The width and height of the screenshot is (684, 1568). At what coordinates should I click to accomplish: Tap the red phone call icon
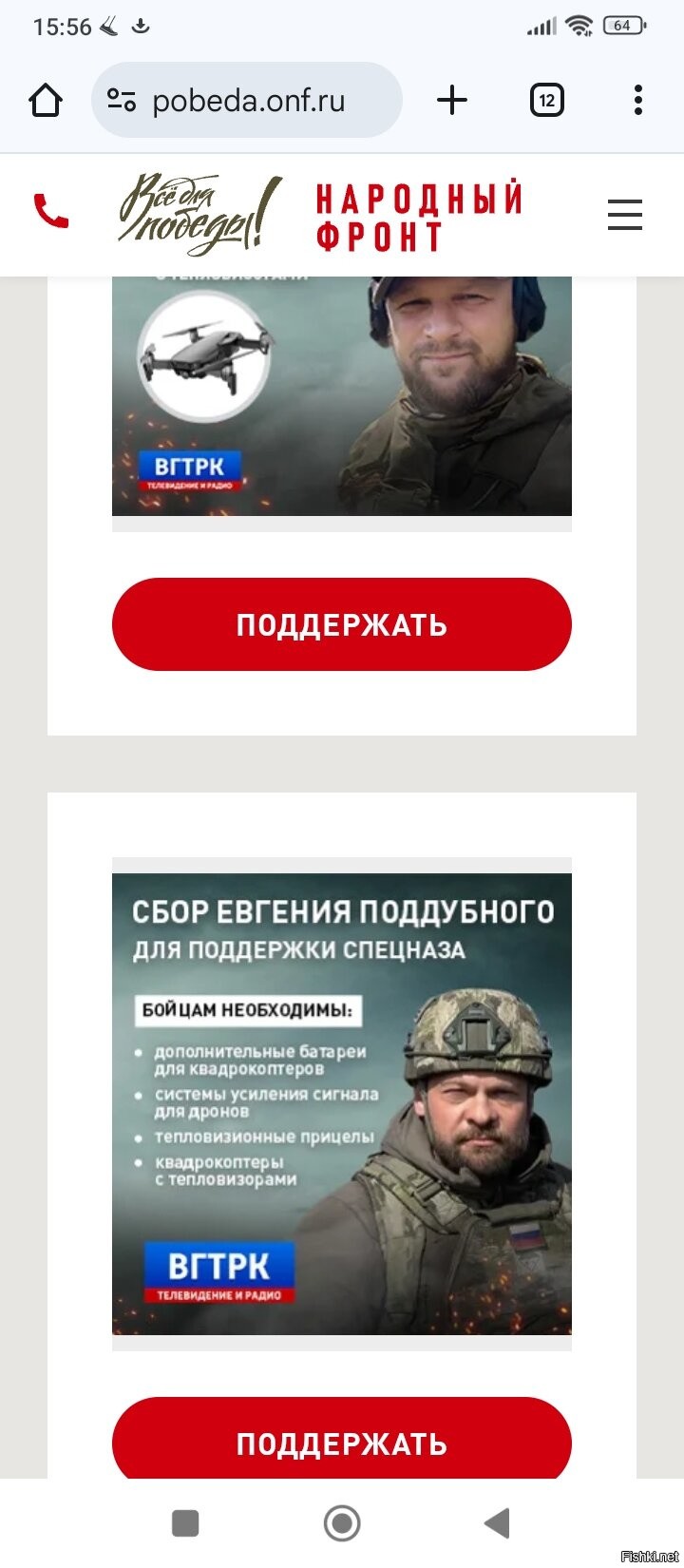point(51,211)
